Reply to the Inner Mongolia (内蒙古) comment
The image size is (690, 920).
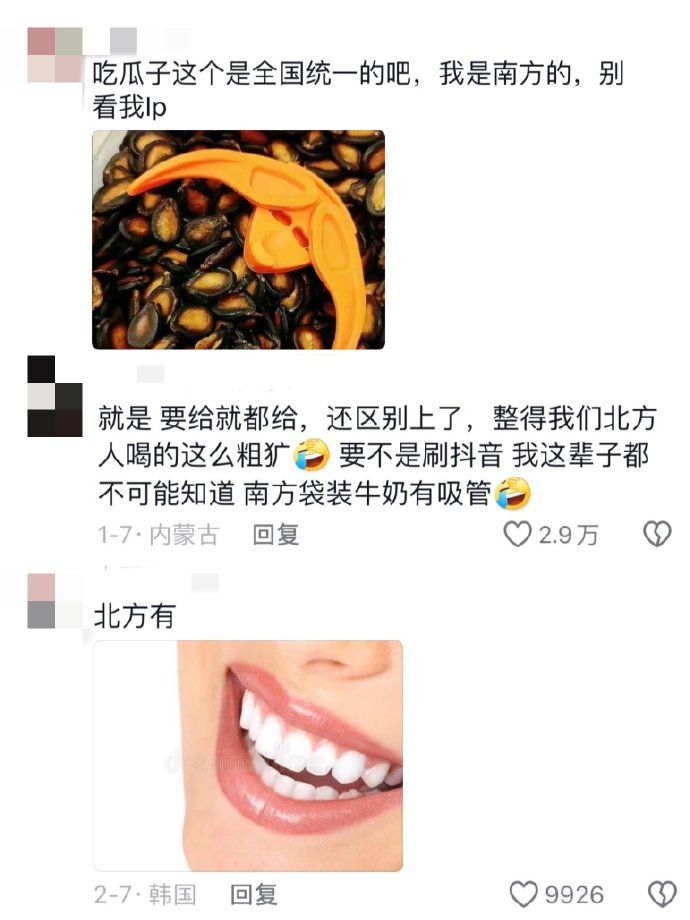[x=275, y=535]
